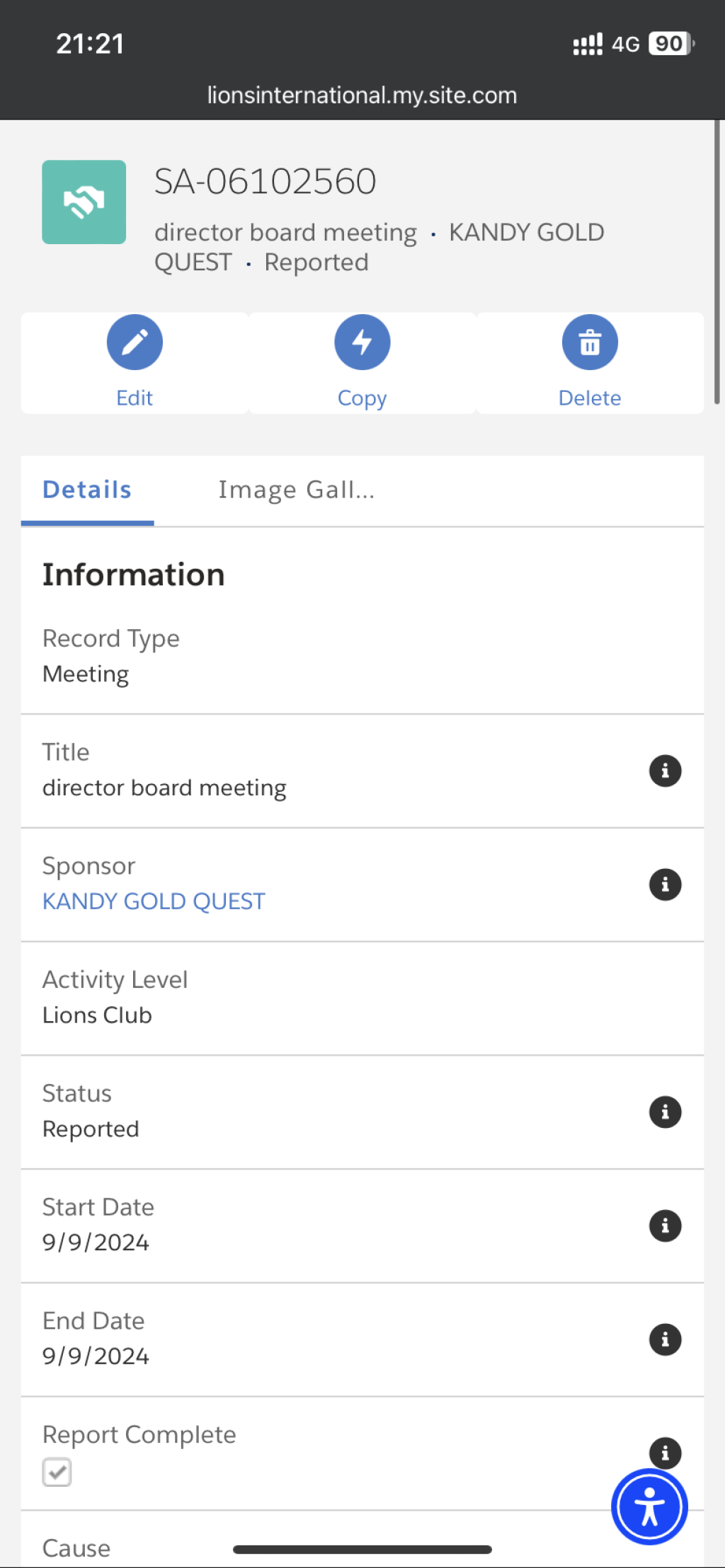Show info tooltip for Start Date
This screenshot has height=1568, width=725.
[x=666, y=1226]
